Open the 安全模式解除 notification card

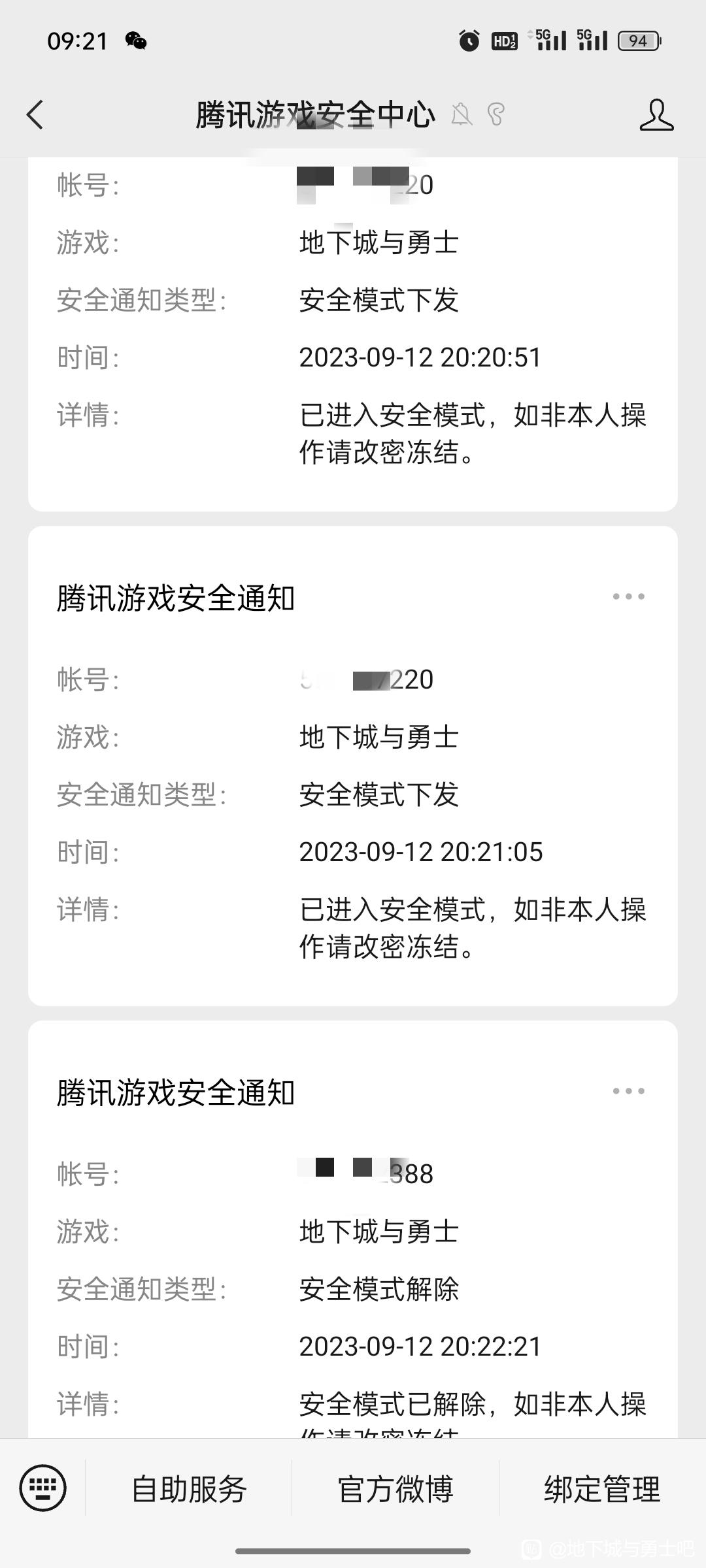[x=353, y=1230]
